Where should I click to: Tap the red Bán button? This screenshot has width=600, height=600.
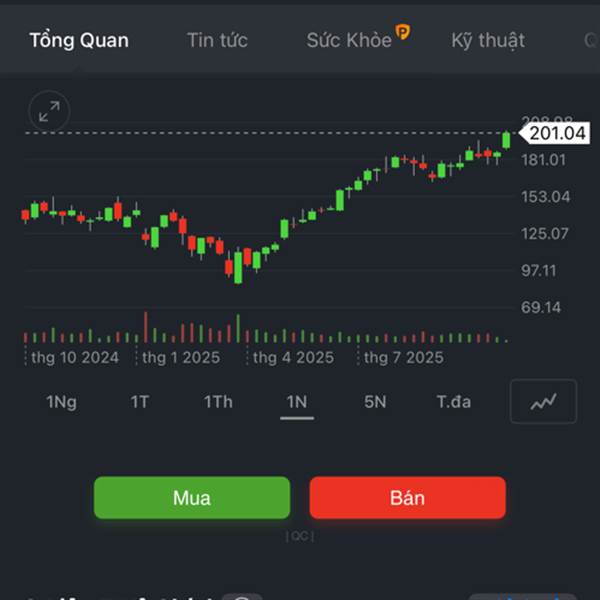[x=408, y=498]
